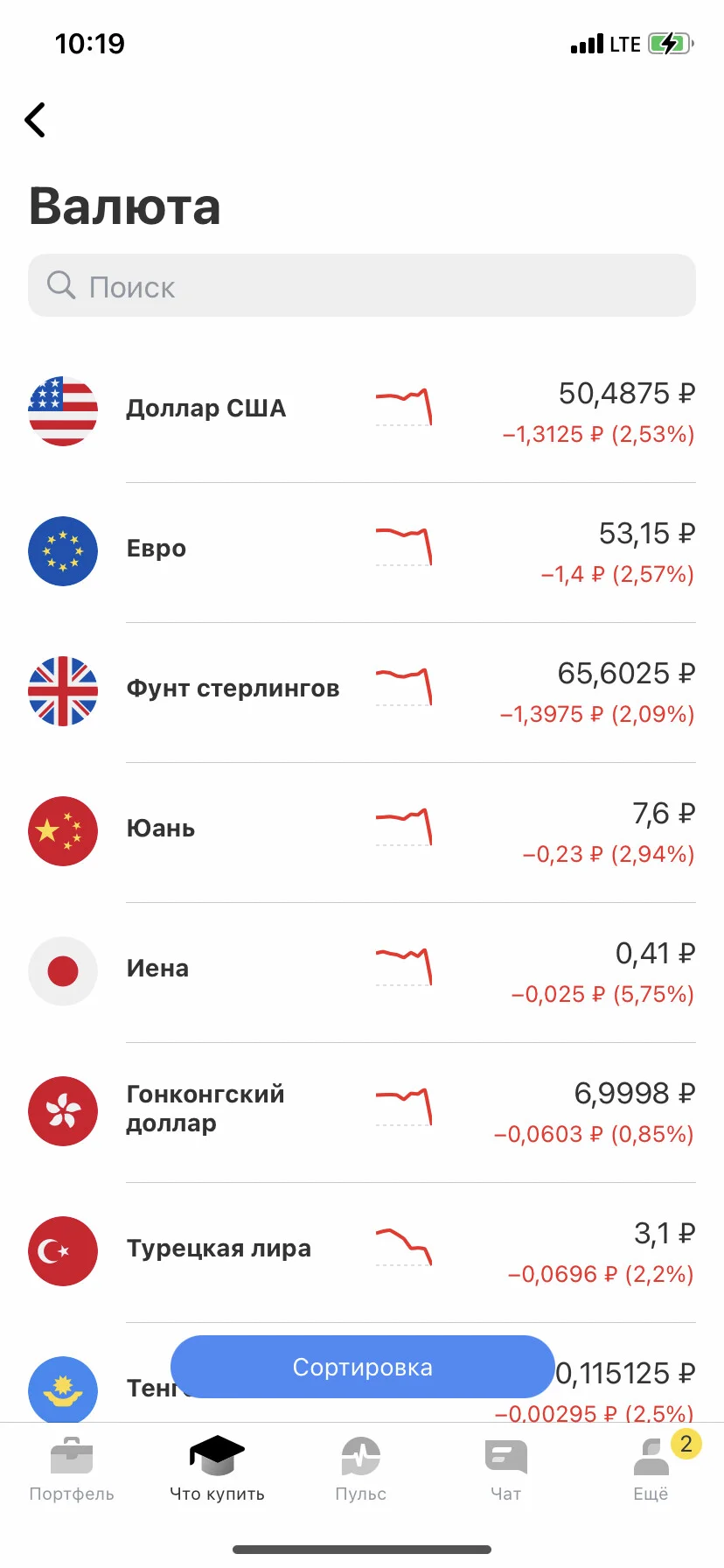Switch to the Пульс tab
This screenshot has height=1568, width=724.
point(361,1469)
